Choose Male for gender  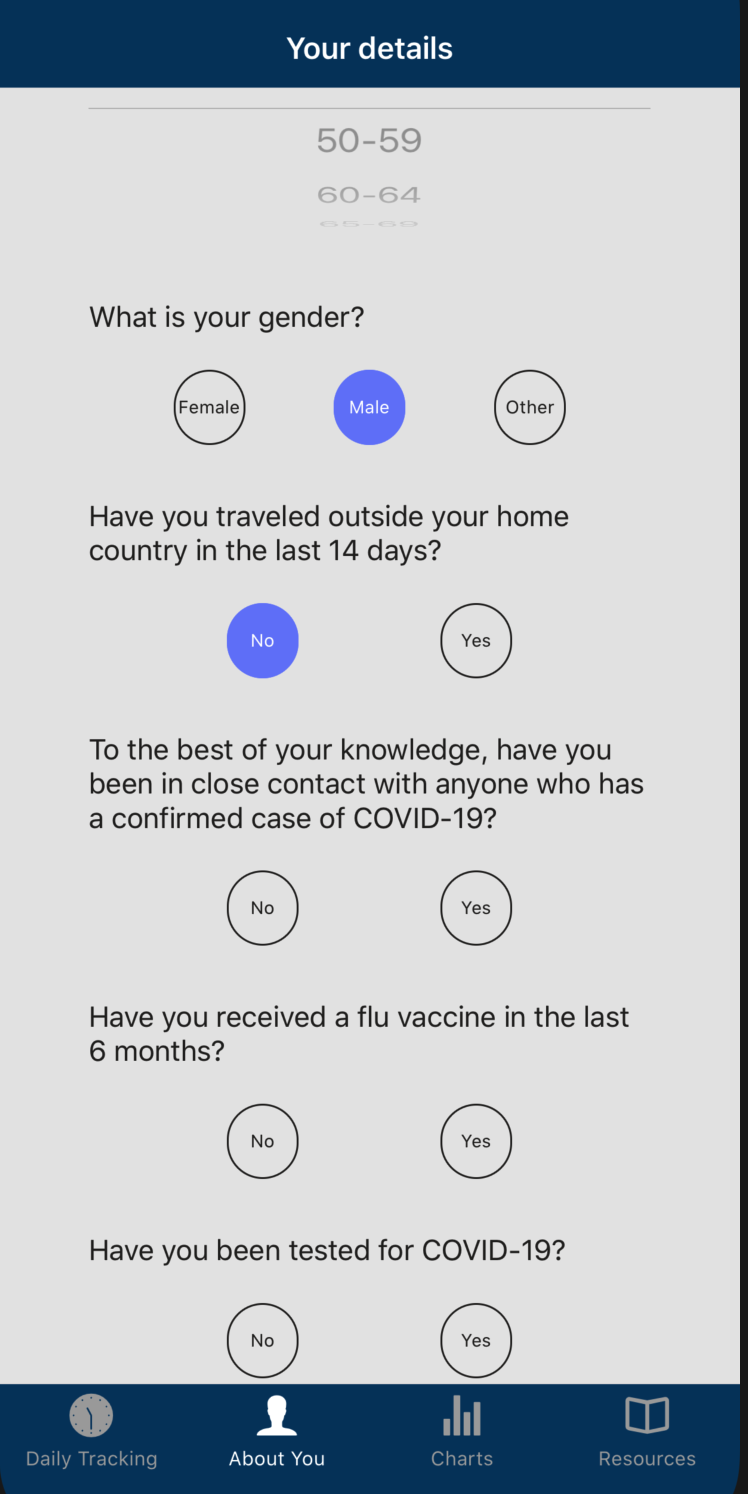click(x=369, y=407)
